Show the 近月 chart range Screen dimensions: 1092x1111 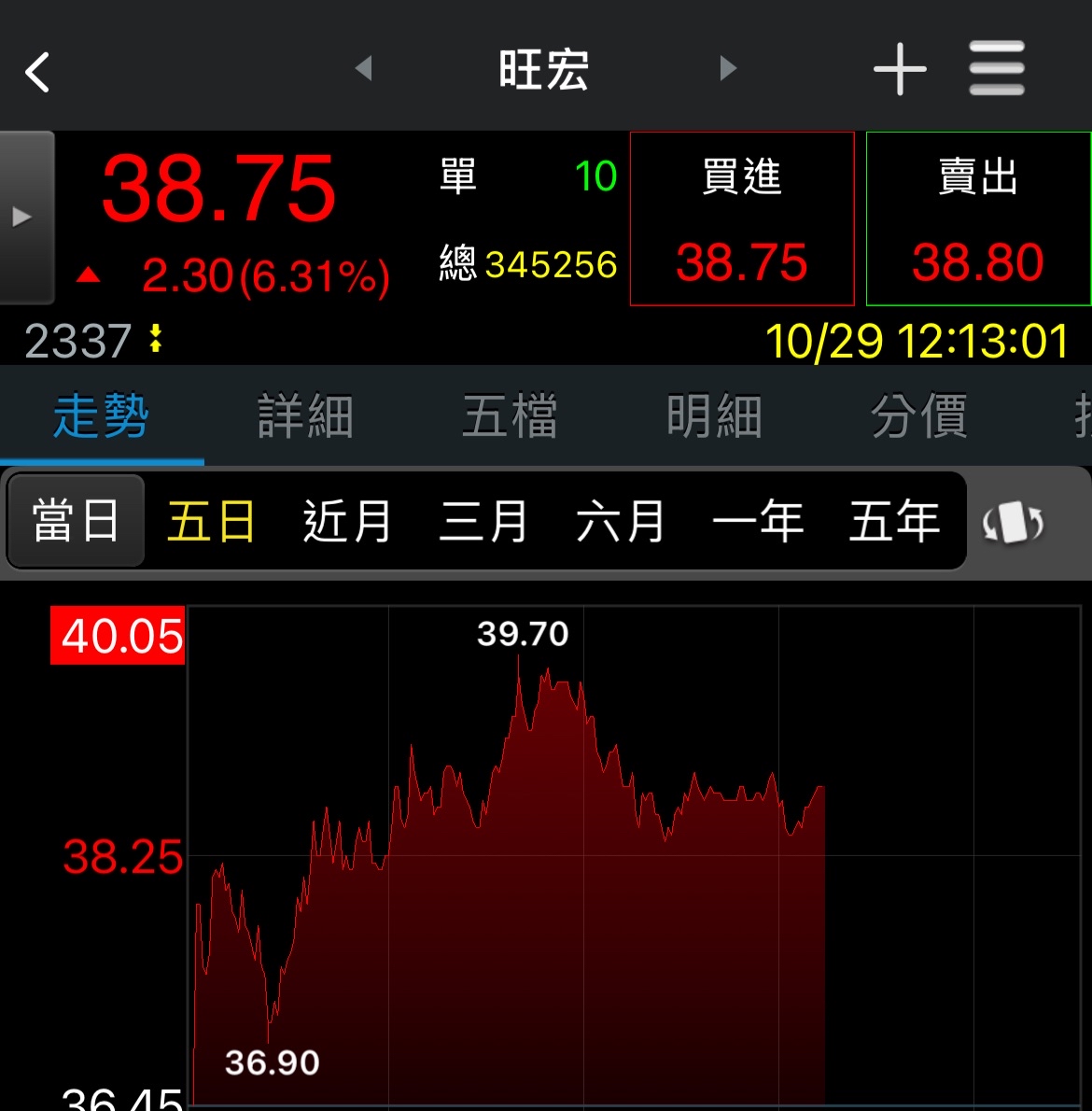click(x=347, y=521)
